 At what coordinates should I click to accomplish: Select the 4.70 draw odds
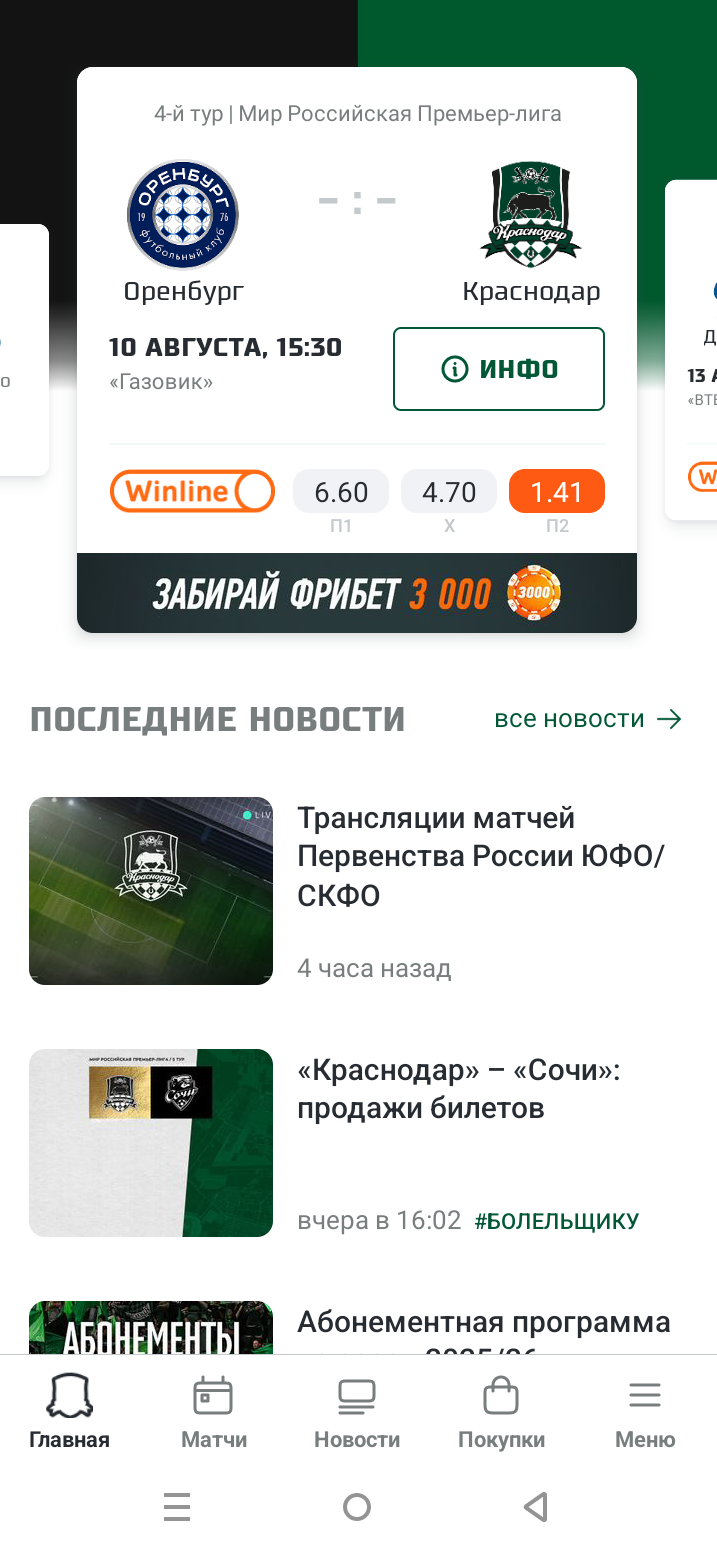(449, 492)
